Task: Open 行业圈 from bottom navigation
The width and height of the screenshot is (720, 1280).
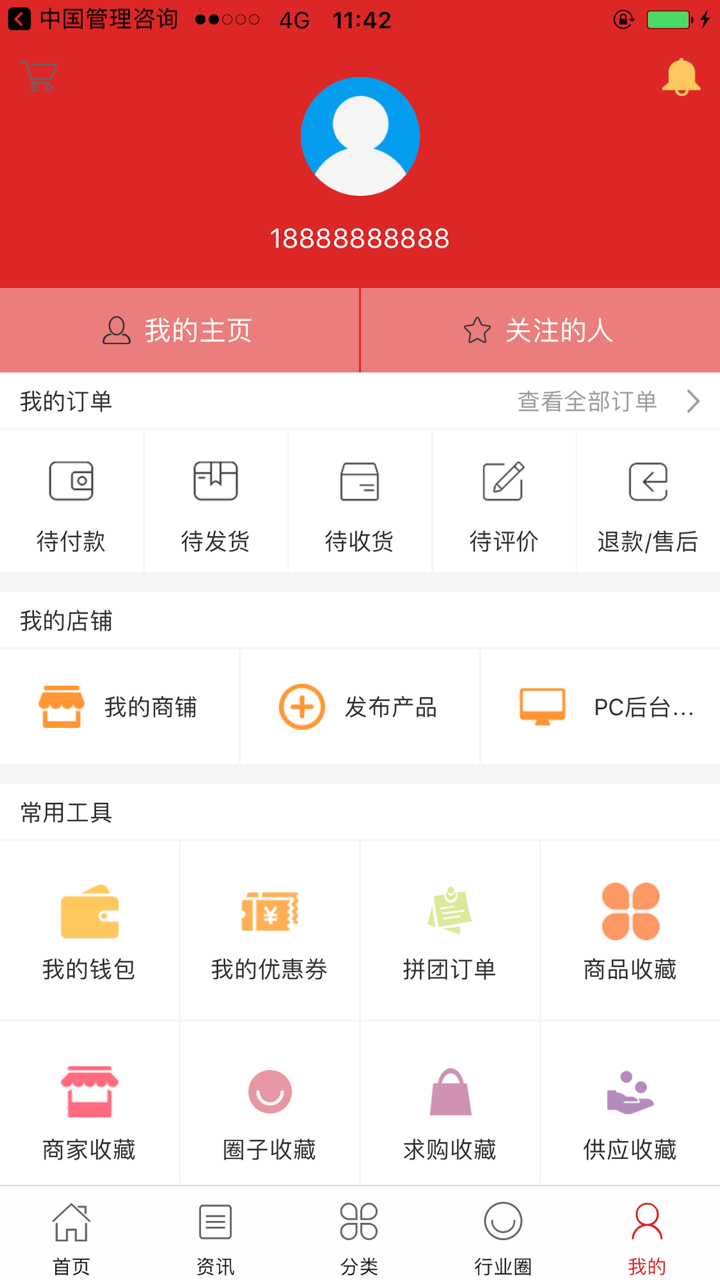Action: (x=503, y=1235)
